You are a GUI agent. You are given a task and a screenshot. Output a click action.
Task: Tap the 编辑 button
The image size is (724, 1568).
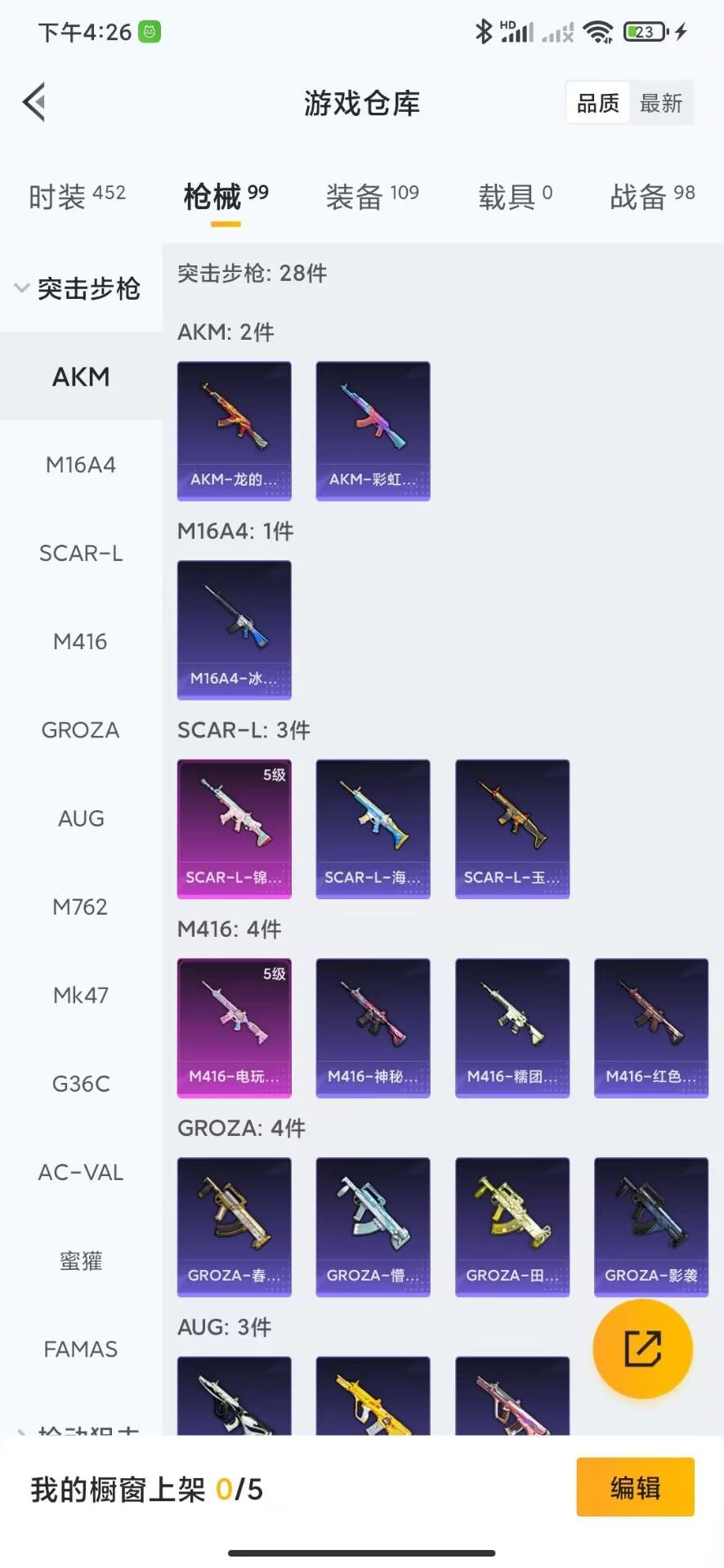635,1488
